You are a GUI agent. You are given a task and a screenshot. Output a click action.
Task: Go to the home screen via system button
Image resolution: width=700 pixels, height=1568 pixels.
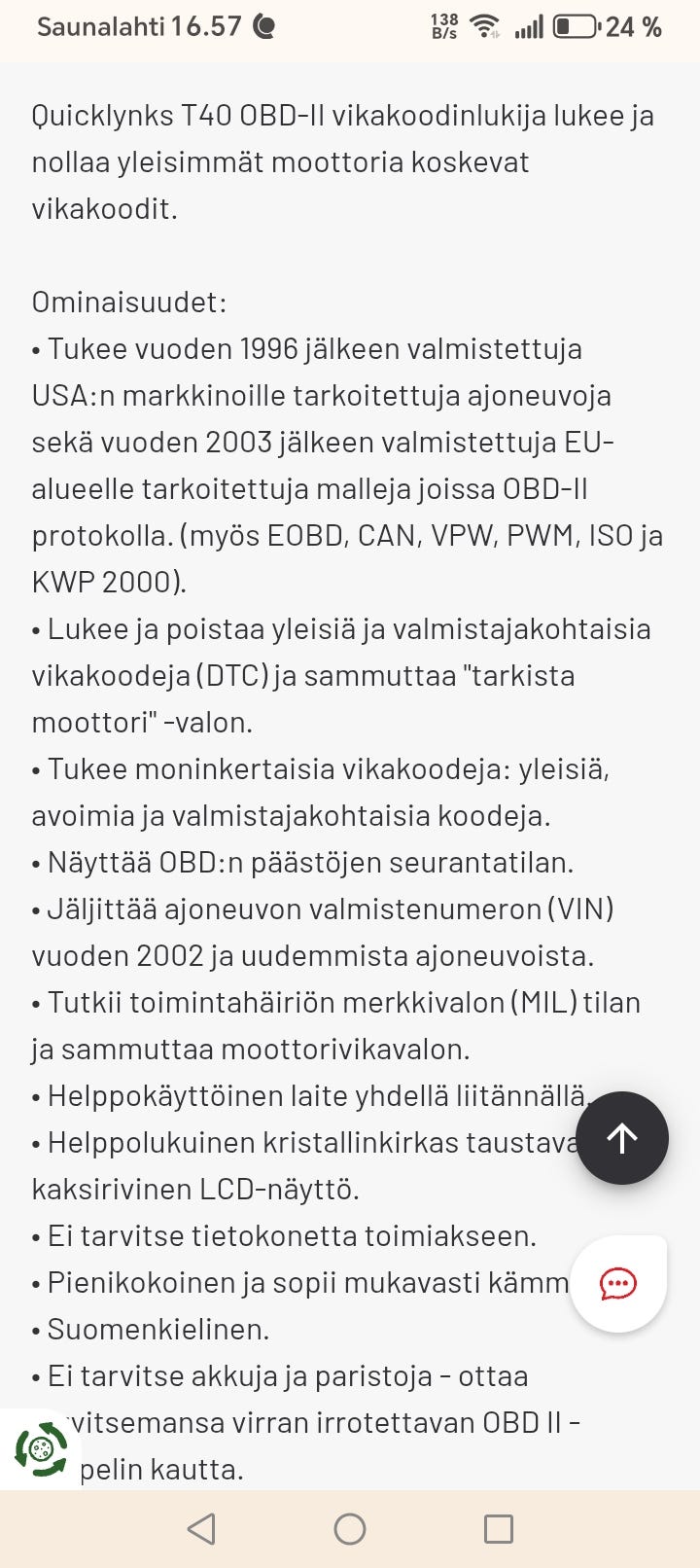(x=350, y=1529)
